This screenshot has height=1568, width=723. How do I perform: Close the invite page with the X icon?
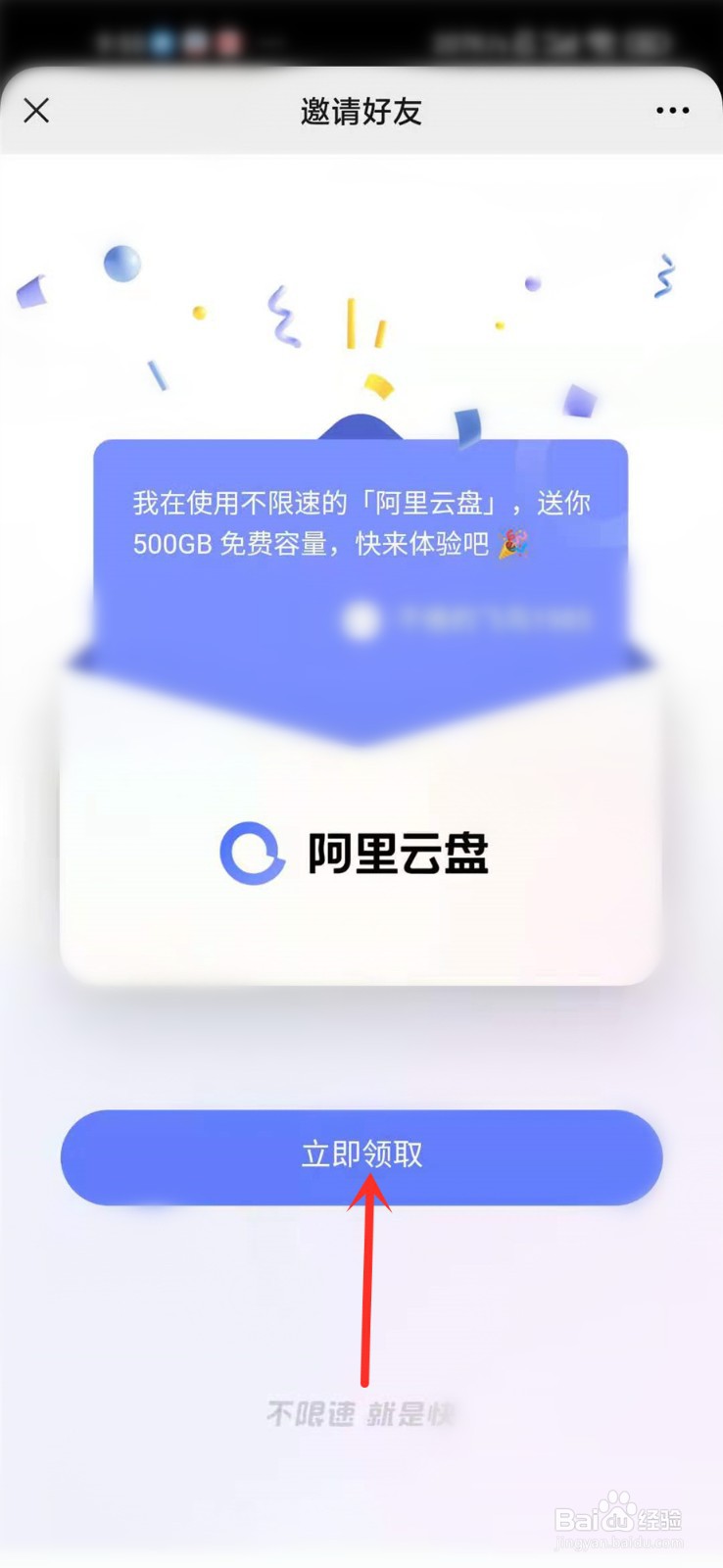tap(36, 111)
